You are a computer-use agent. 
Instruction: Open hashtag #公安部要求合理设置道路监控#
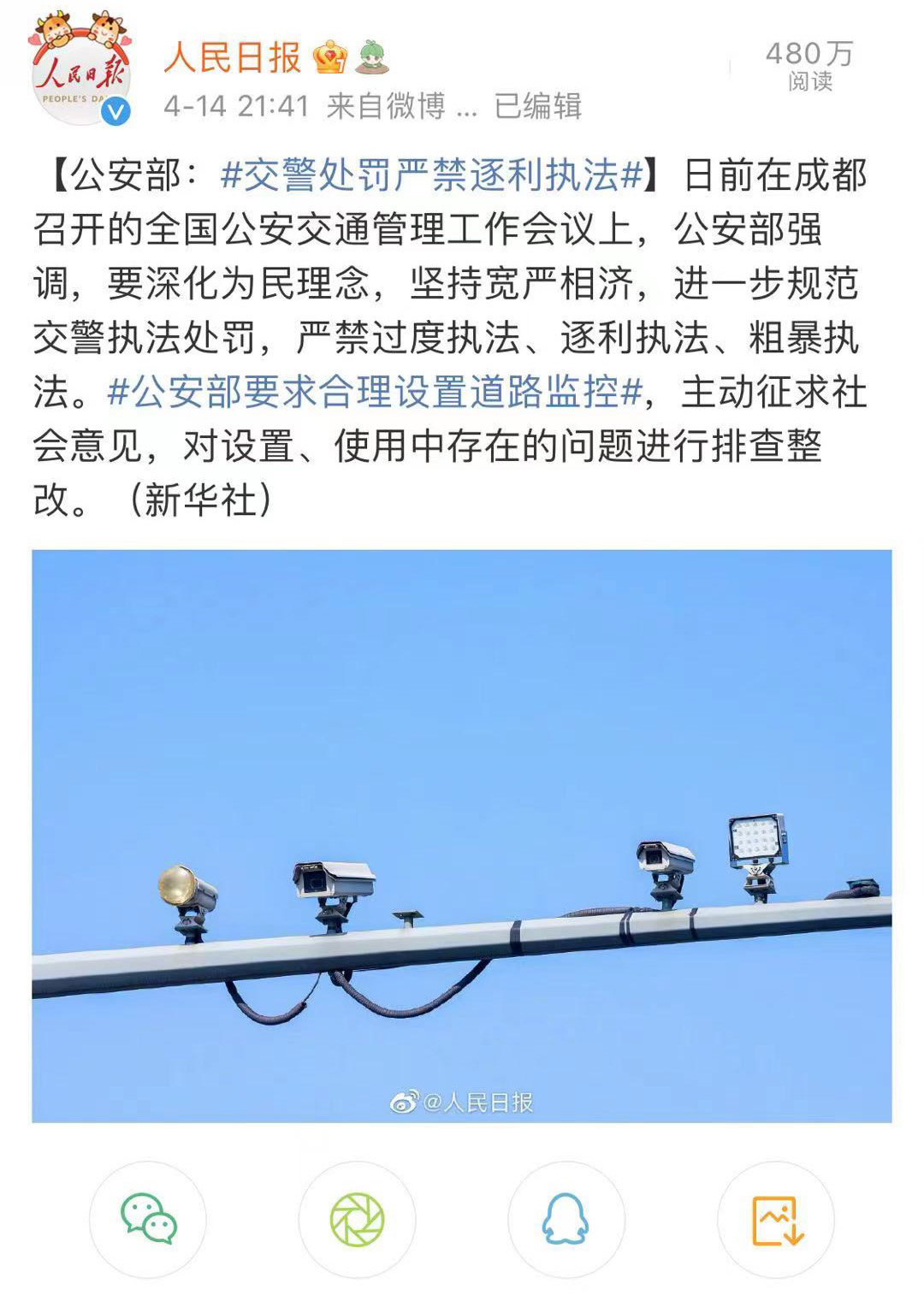375,393
